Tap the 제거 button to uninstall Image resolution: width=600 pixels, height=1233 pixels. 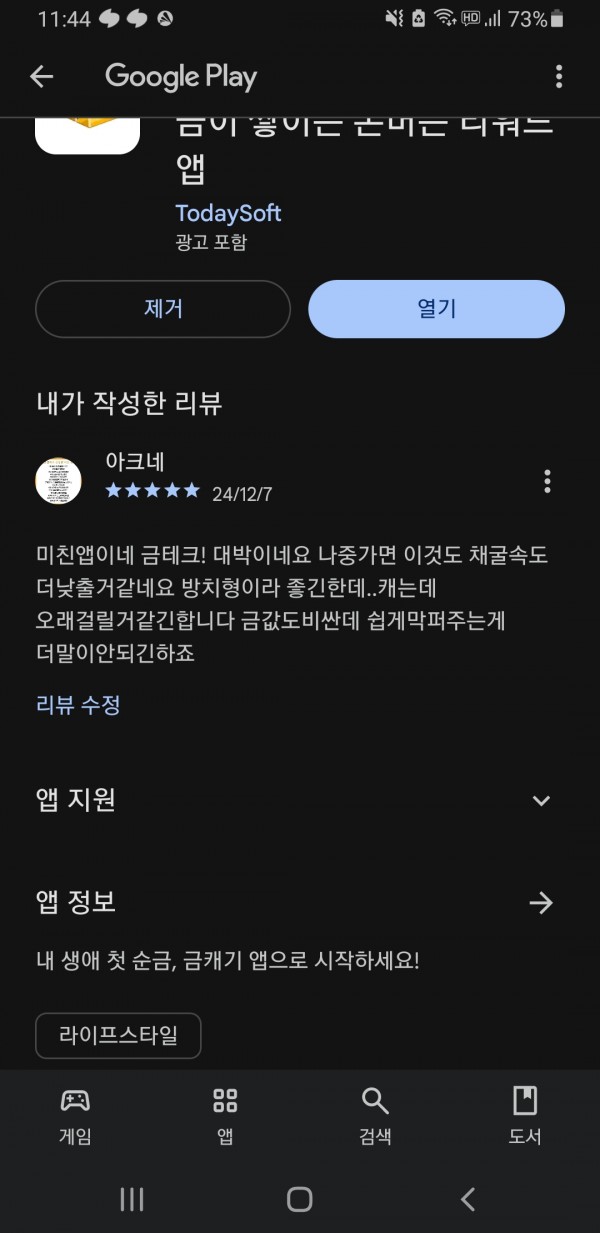click(163, 309)
